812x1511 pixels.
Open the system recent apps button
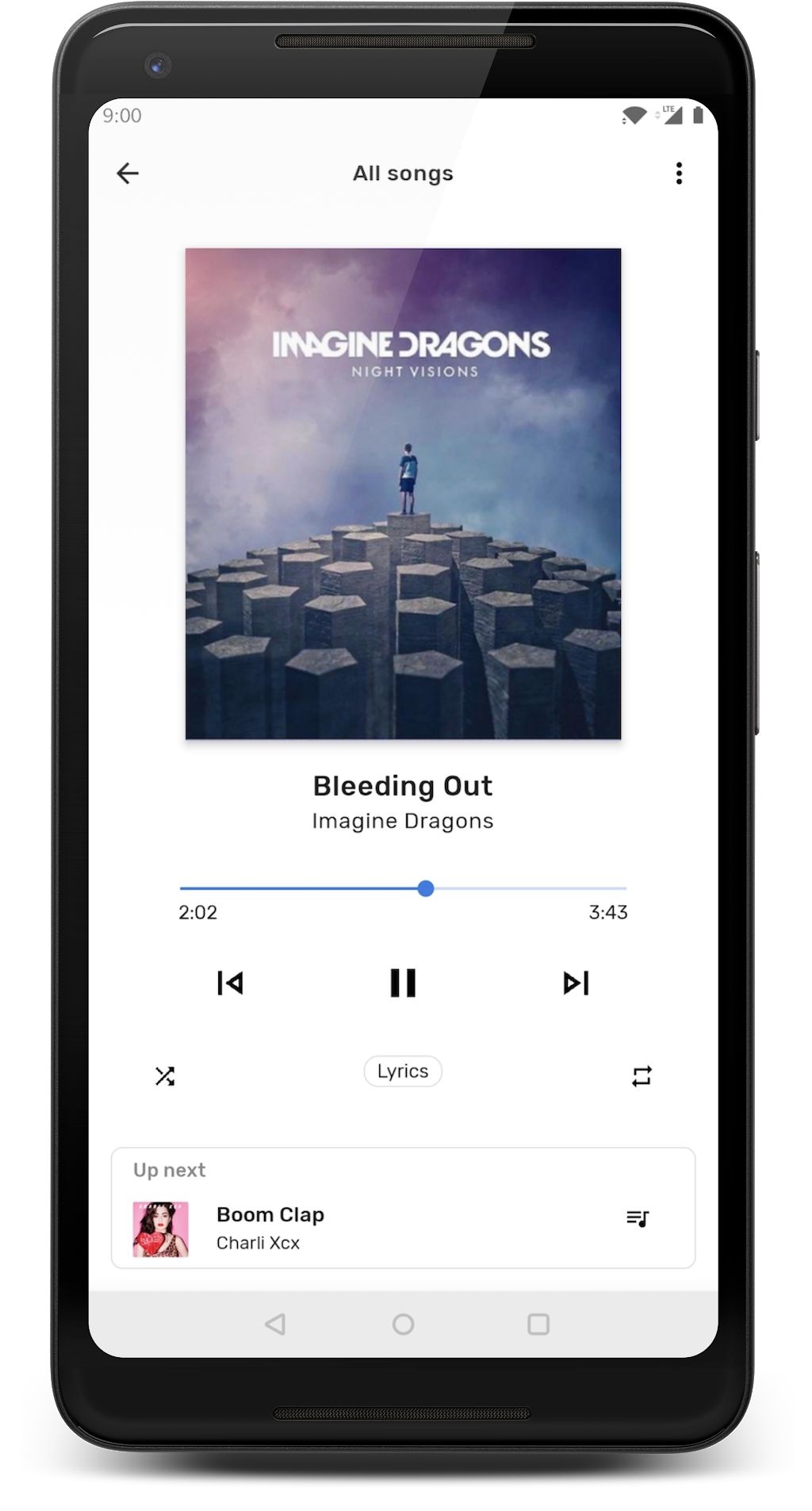538,1324
